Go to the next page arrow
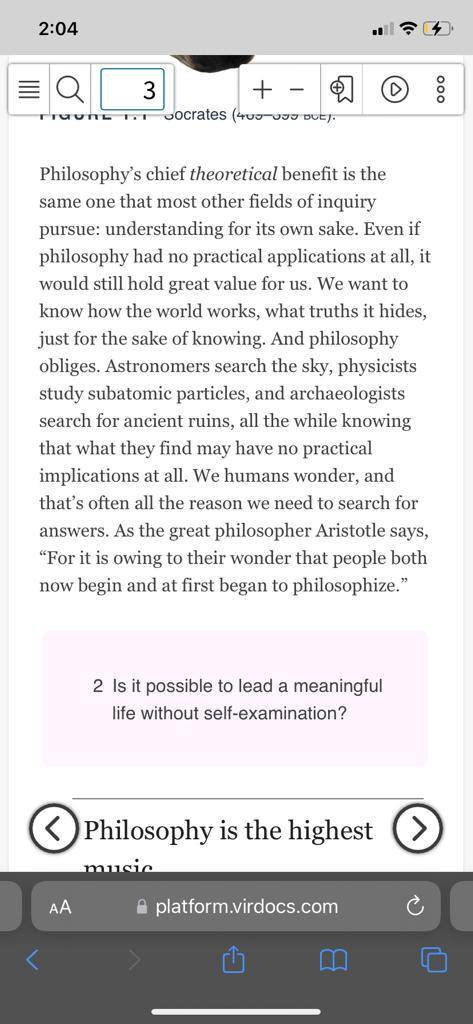473x1024 pixels. [419, 828]
